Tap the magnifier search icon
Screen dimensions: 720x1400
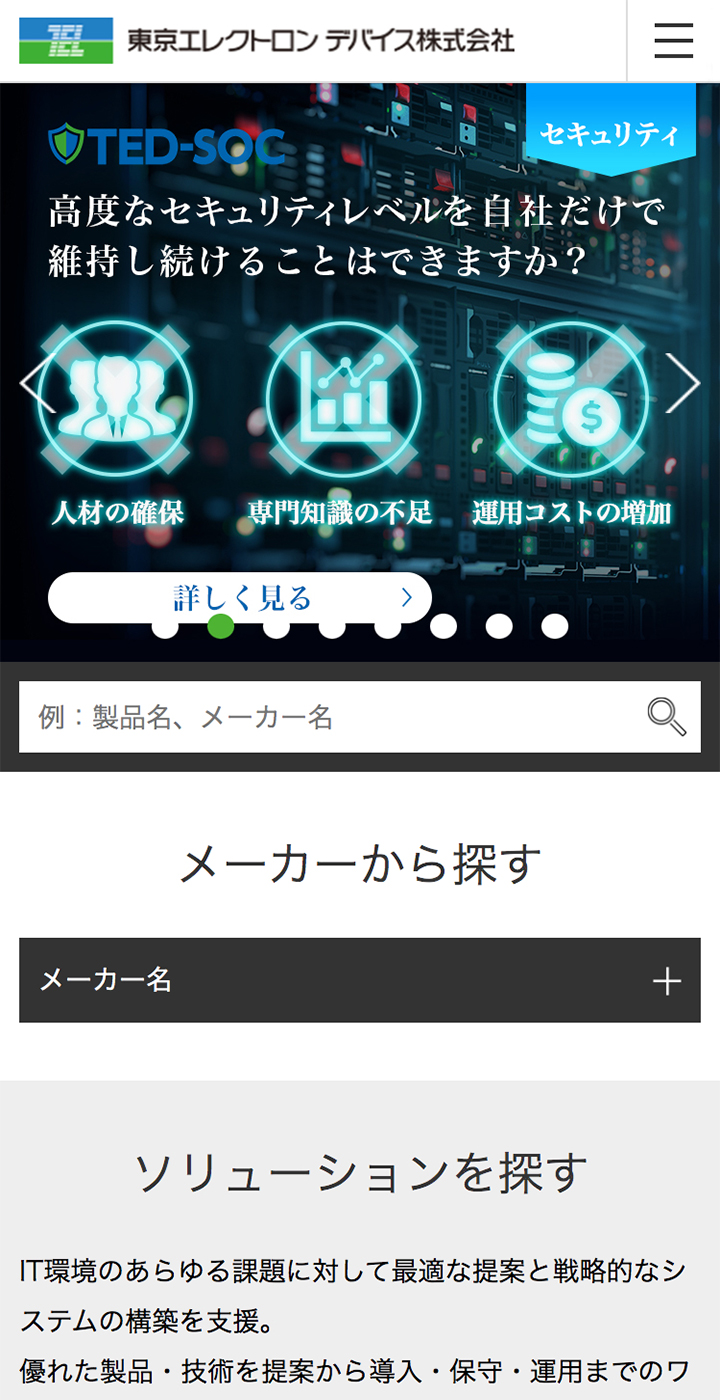pyautogui.click(x=666, y=717)
